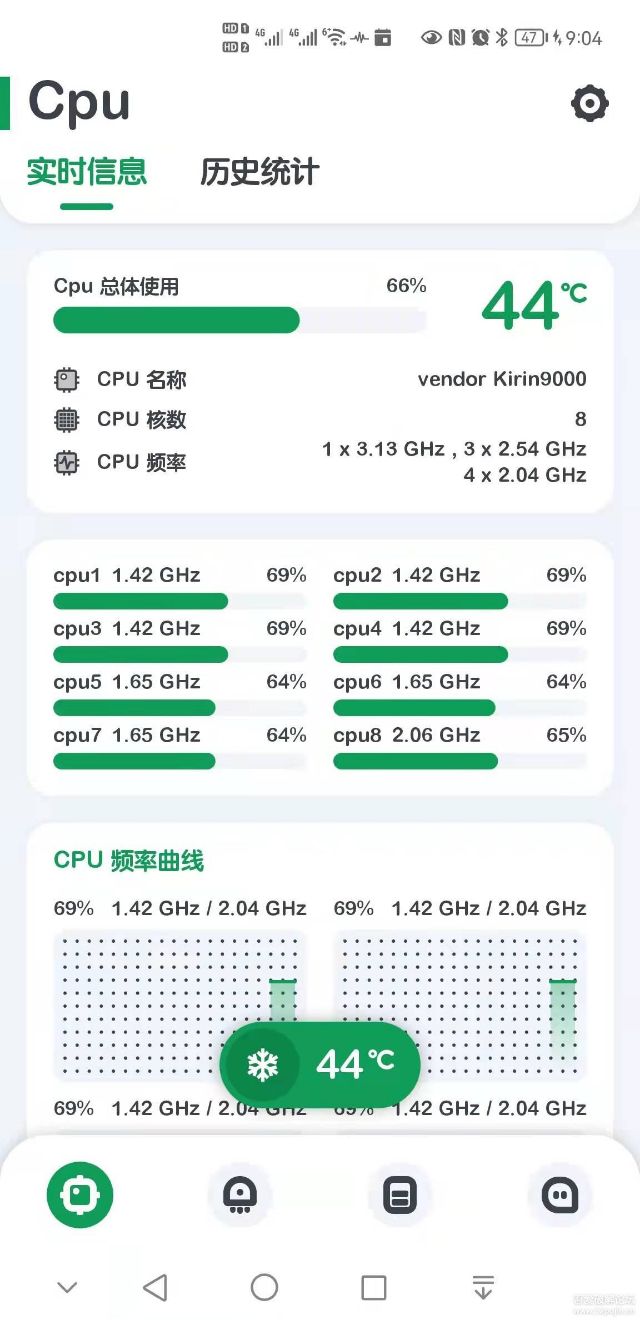The width and height of the screenshot is (640, 1320).
Task: Go to the last bottom navigation tab
Action: pyautogui.click(x=560, y=1194)
